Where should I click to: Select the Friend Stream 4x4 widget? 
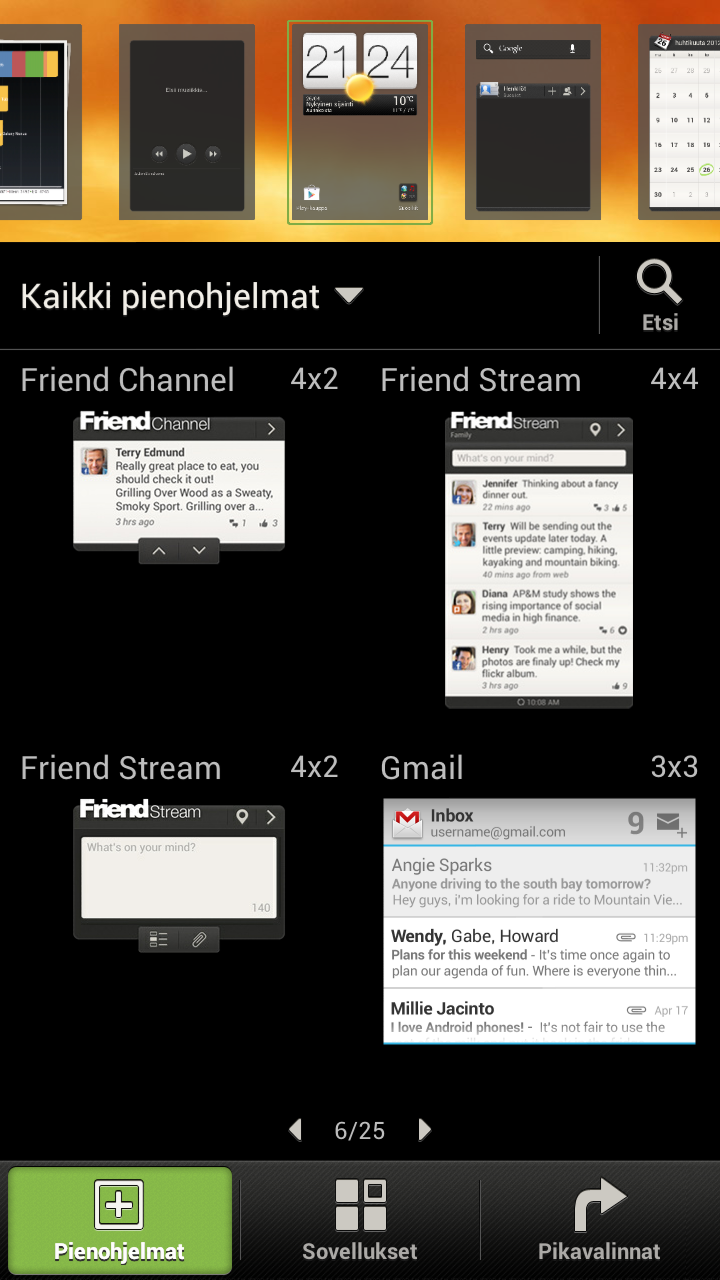[x=539, y=560]
